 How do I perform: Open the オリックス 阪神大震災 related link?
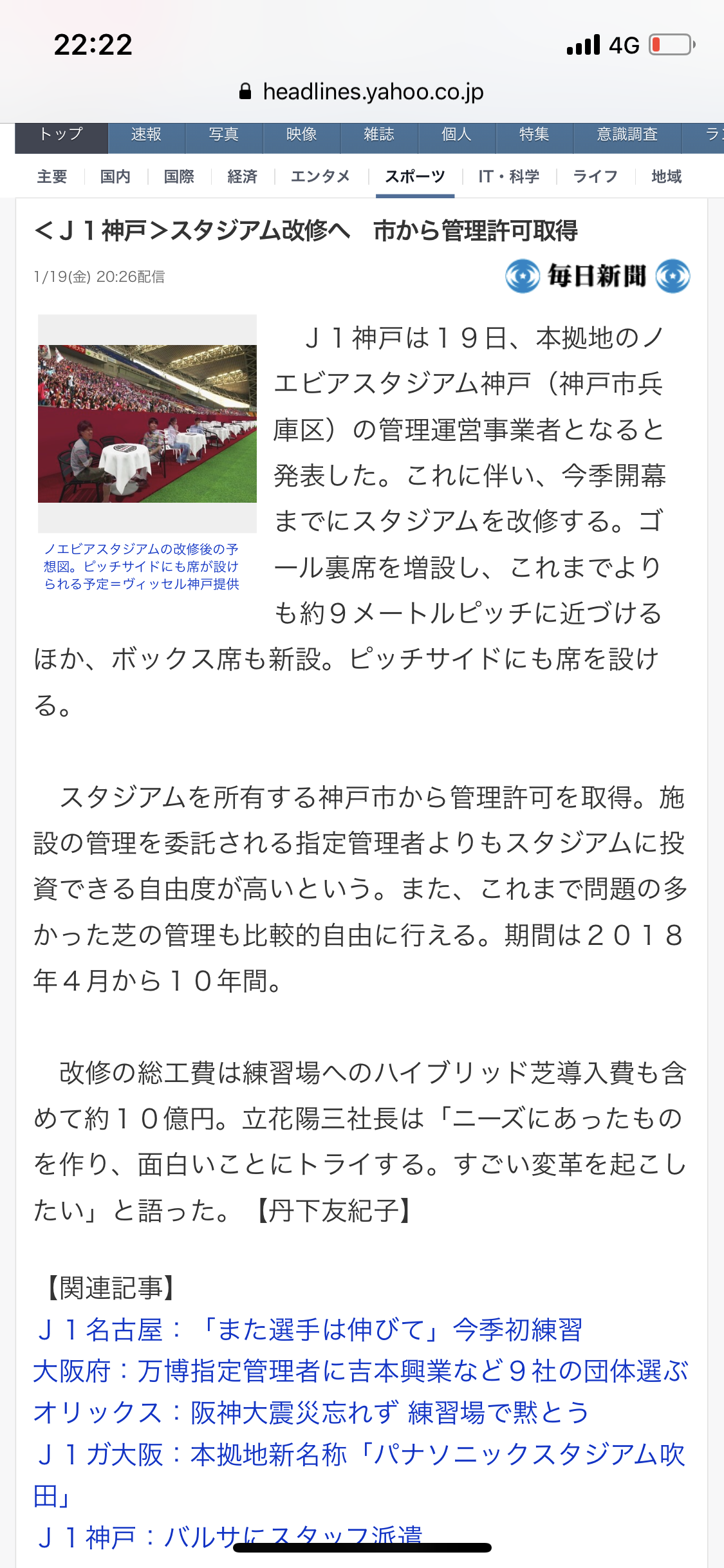pos(311,1413)
